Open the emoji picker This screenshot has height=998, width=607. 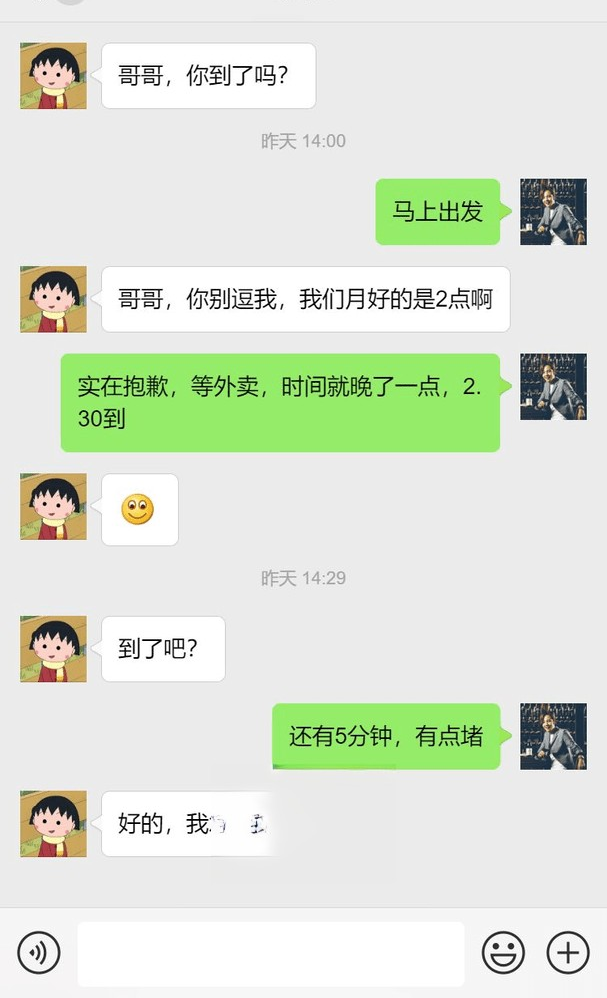pos(503,953)
